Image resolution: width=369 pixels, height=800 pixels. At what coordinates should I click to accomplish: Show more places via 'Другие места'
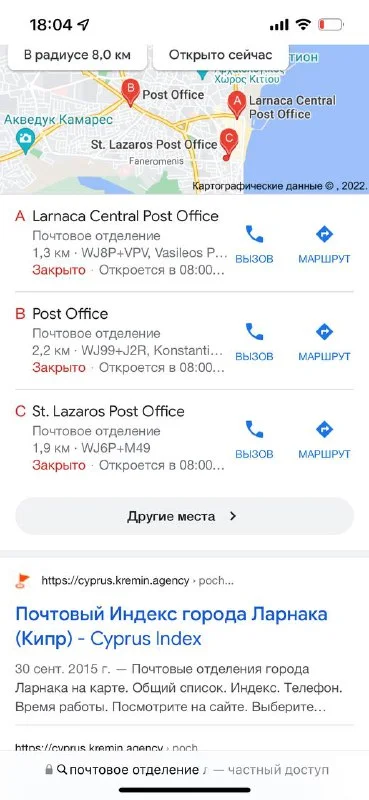point(184,516)
